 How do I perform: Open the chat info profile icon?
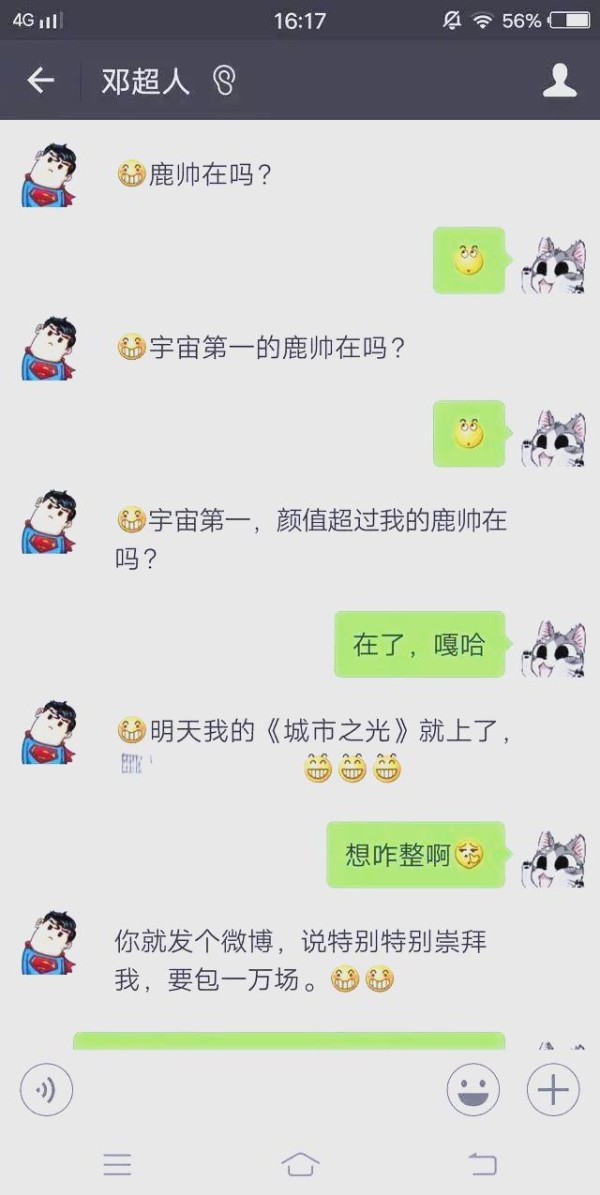(560, 80)
